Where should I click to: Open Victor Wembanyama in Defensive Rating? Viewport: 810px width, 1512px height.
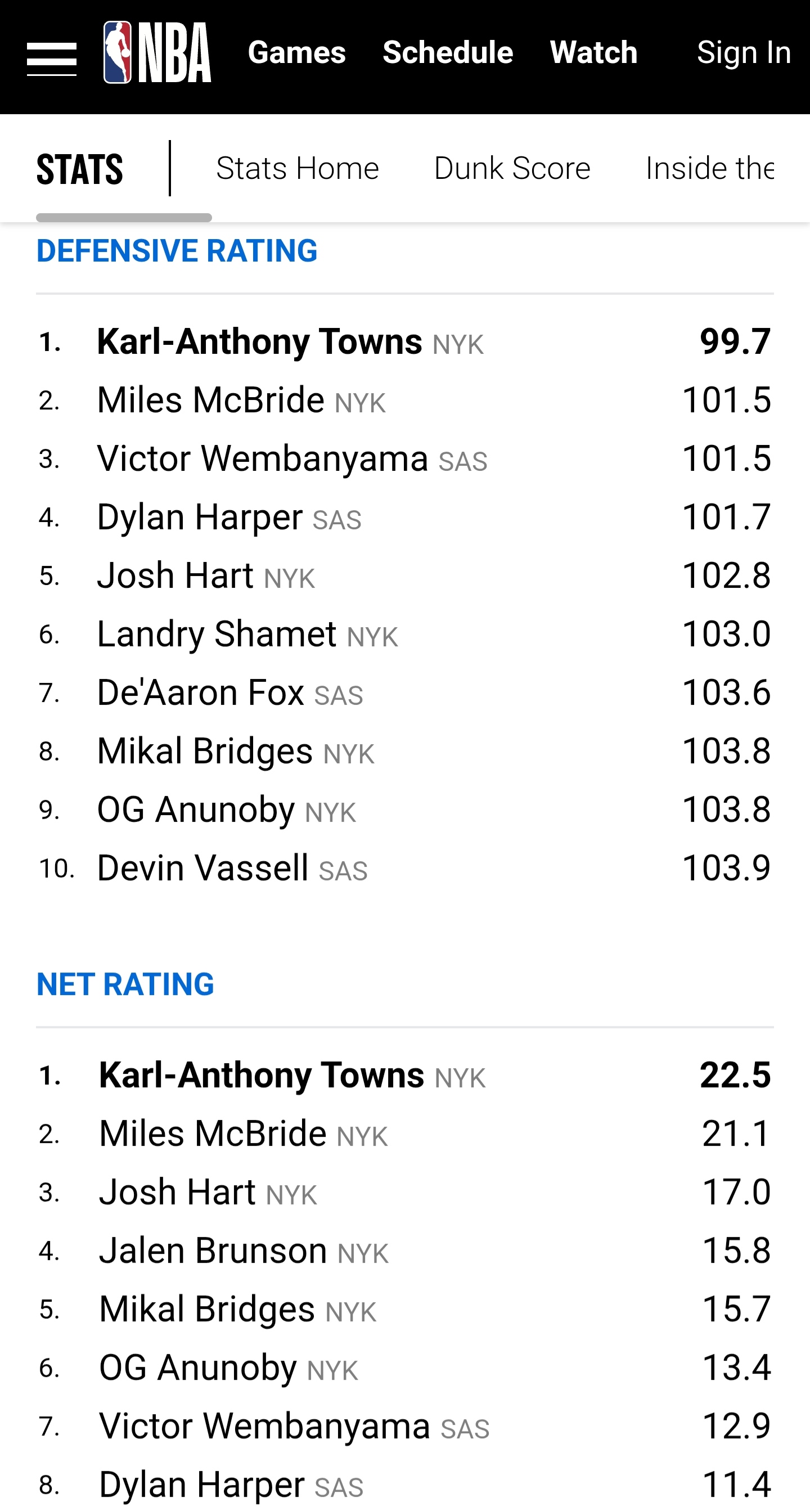(x=262, y=458)
